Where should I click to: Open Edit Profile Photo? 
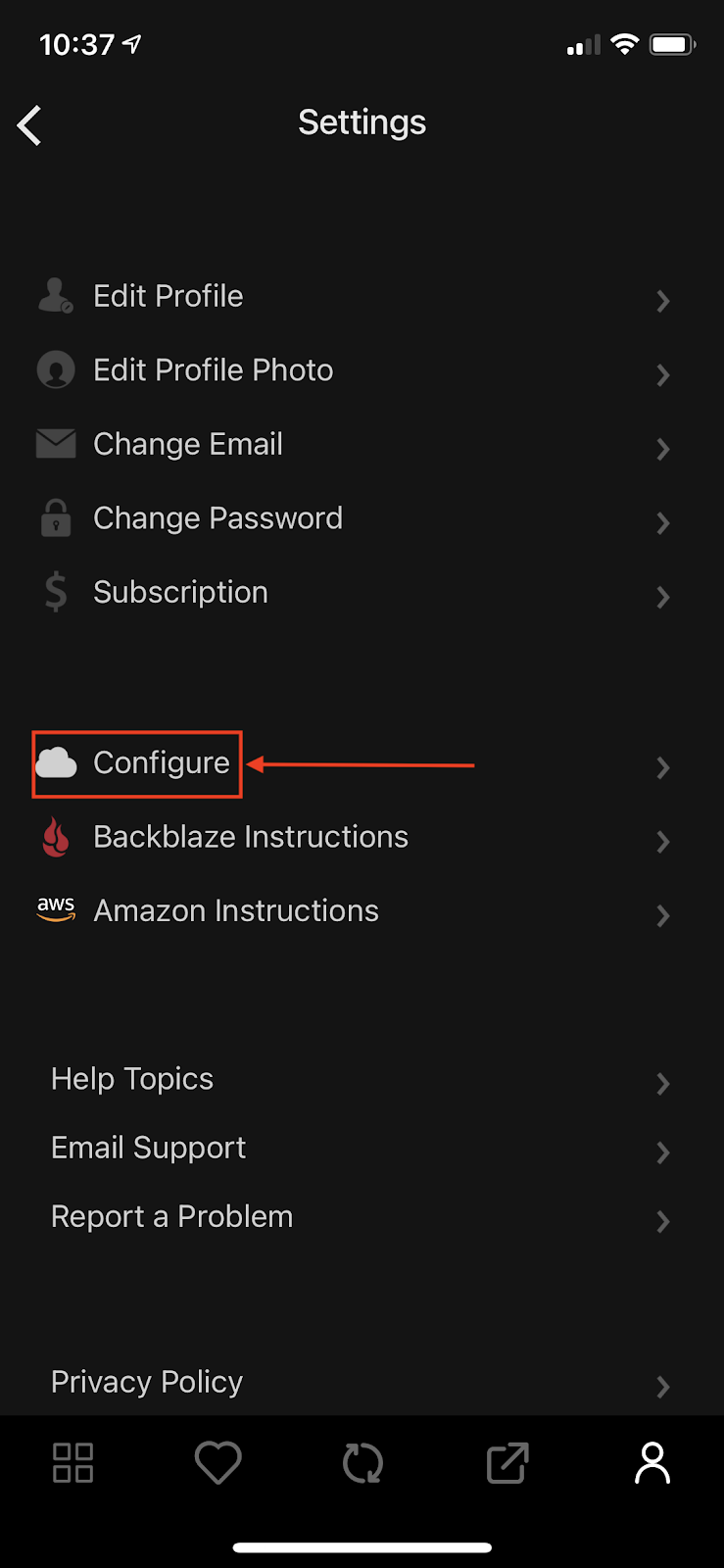362,370
